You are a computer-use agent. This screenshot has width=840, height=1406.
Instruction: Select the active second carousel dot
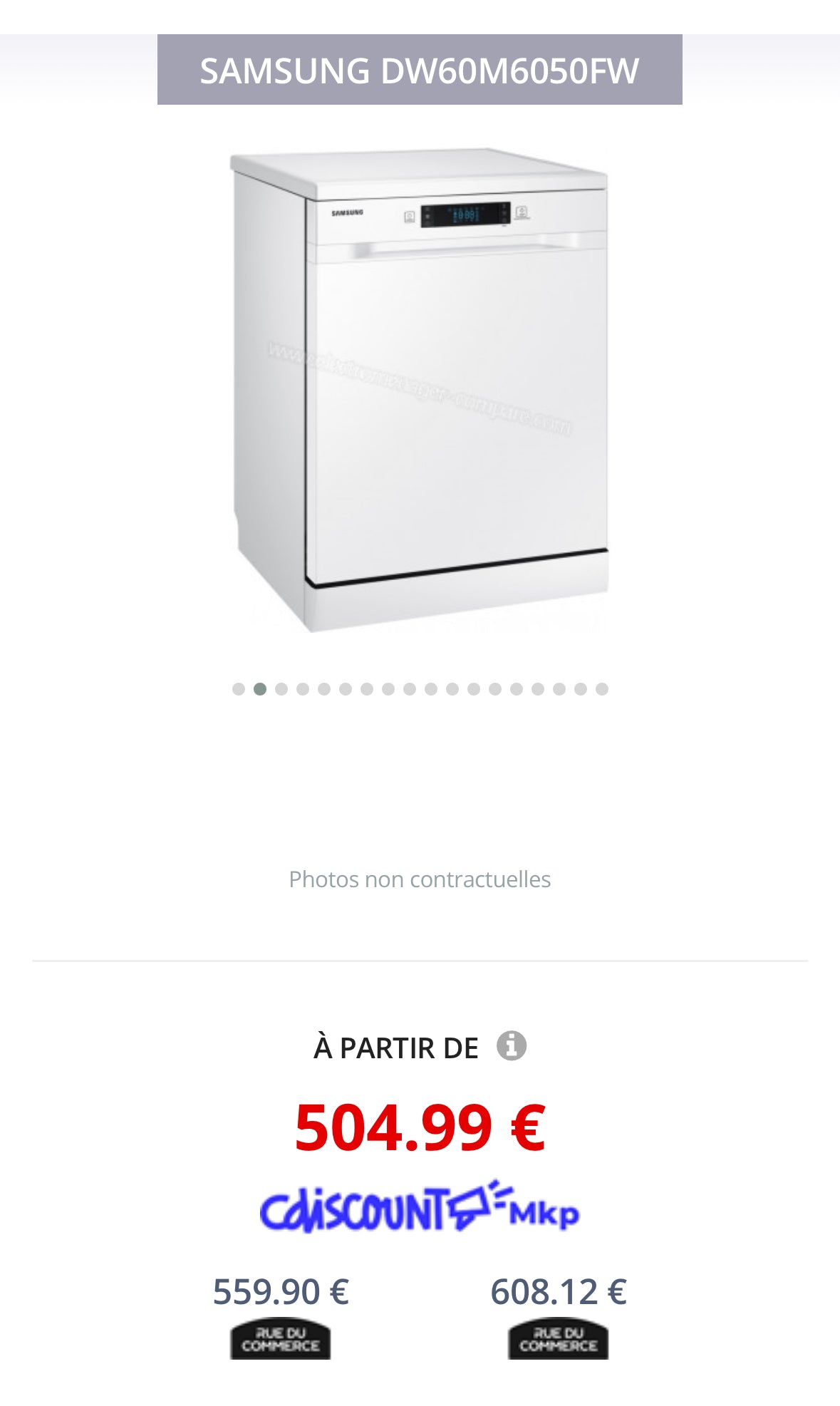pyautogui.click(x=261, y=689)
